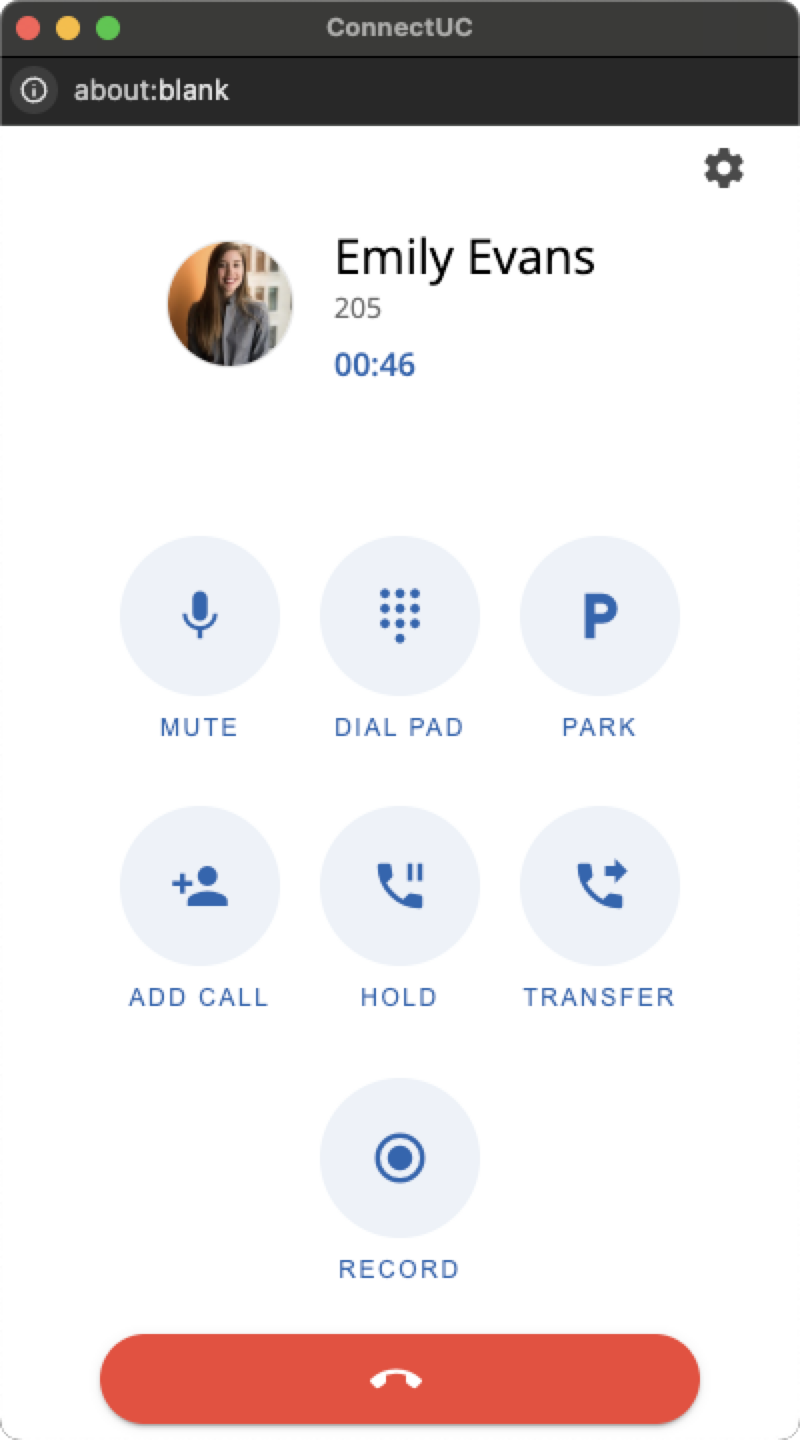Add another call

coord(200,886)
